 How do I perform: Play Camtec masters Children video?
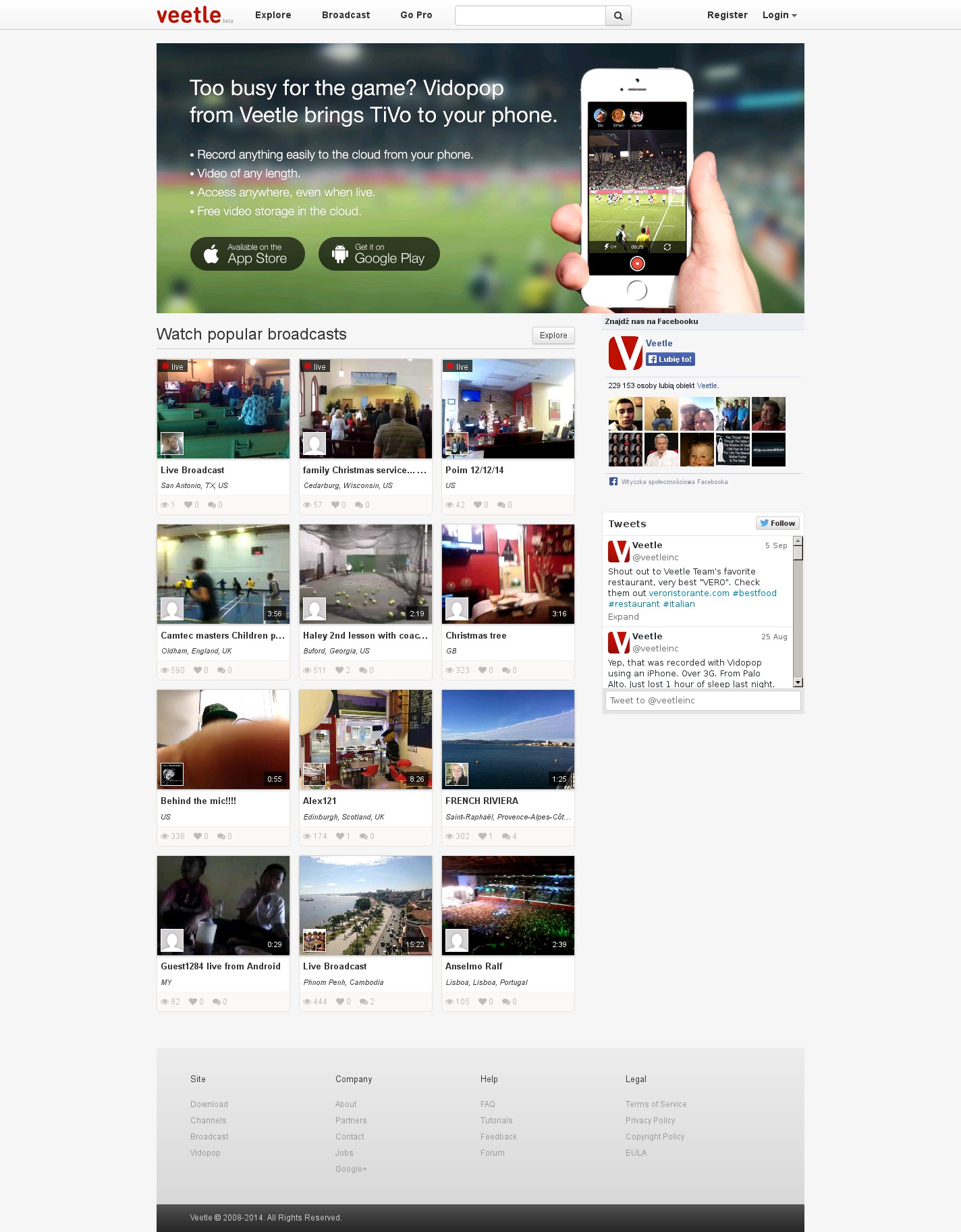tap(223, 574)
